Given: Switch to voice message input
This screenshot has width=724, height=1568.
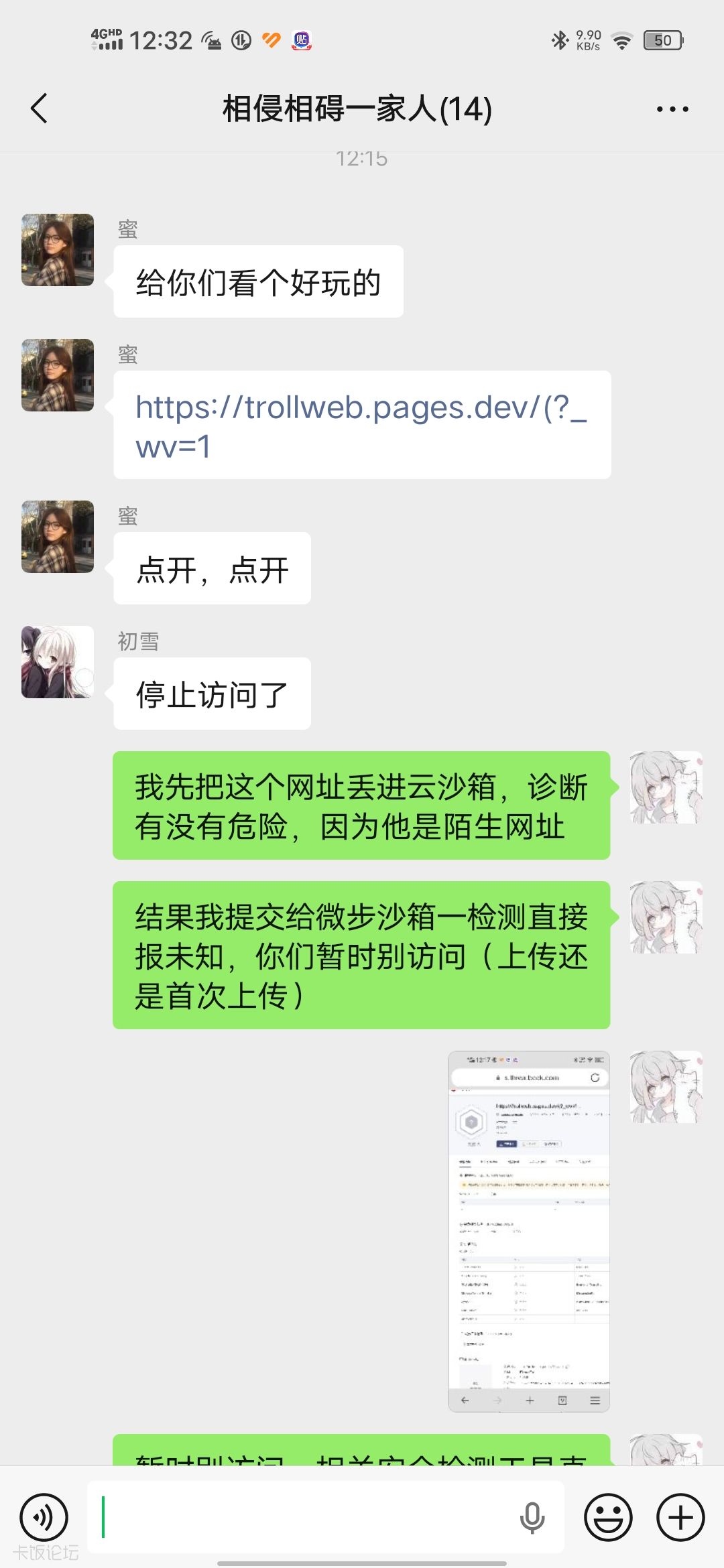Looking at the screenshot, I should click(44, 1518).
